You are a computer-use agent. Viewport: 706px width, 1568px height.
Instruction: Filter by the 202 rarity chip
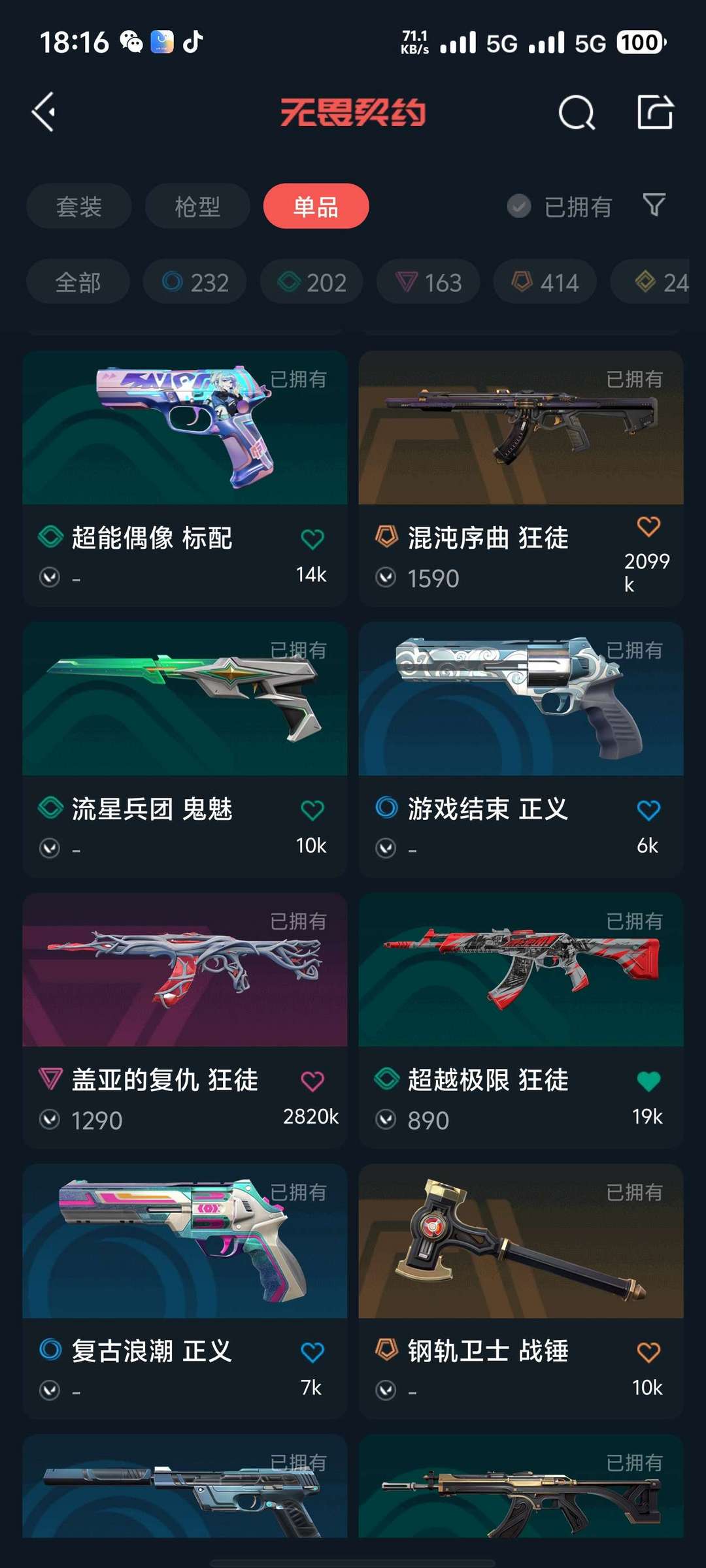coord(312,282)
